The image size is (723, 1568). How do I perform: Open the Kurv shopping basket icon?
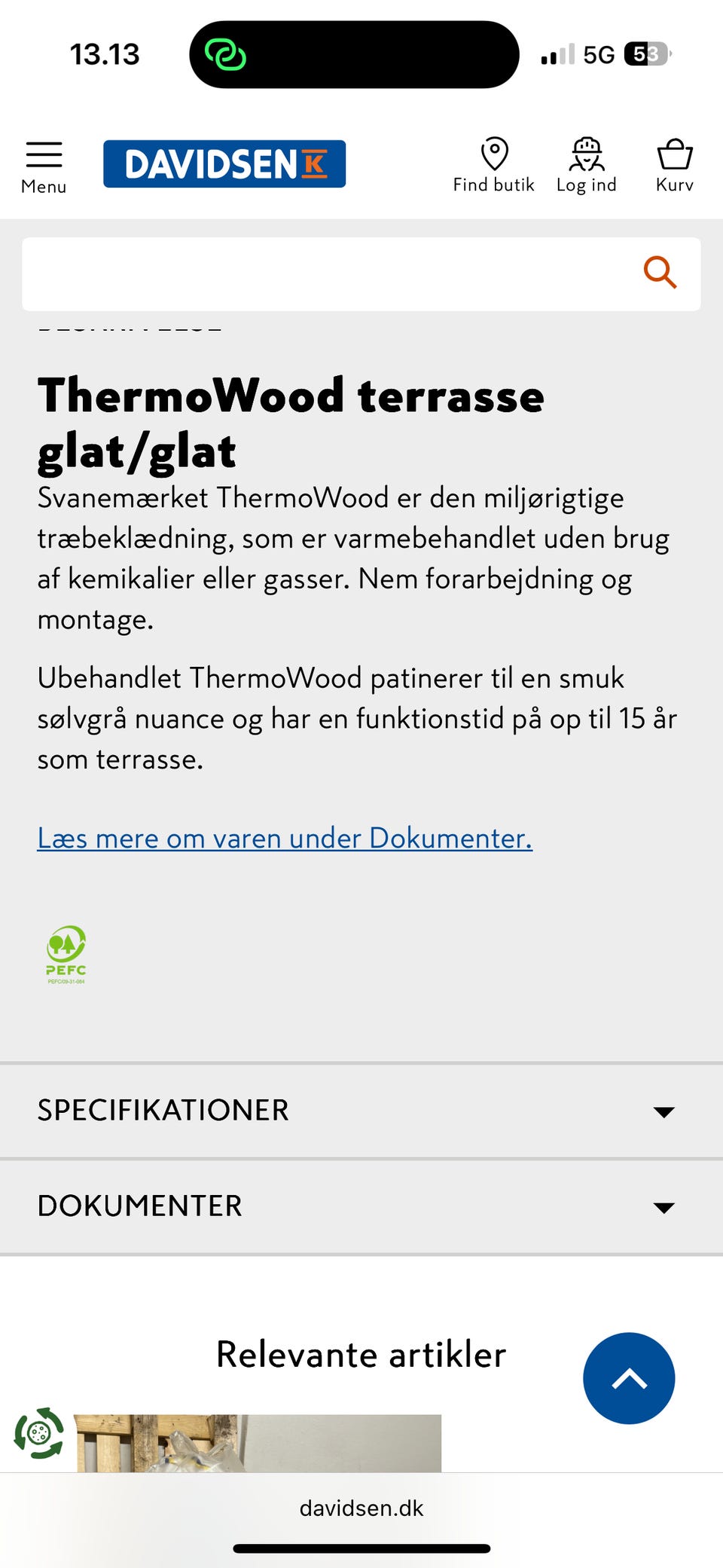674,154
